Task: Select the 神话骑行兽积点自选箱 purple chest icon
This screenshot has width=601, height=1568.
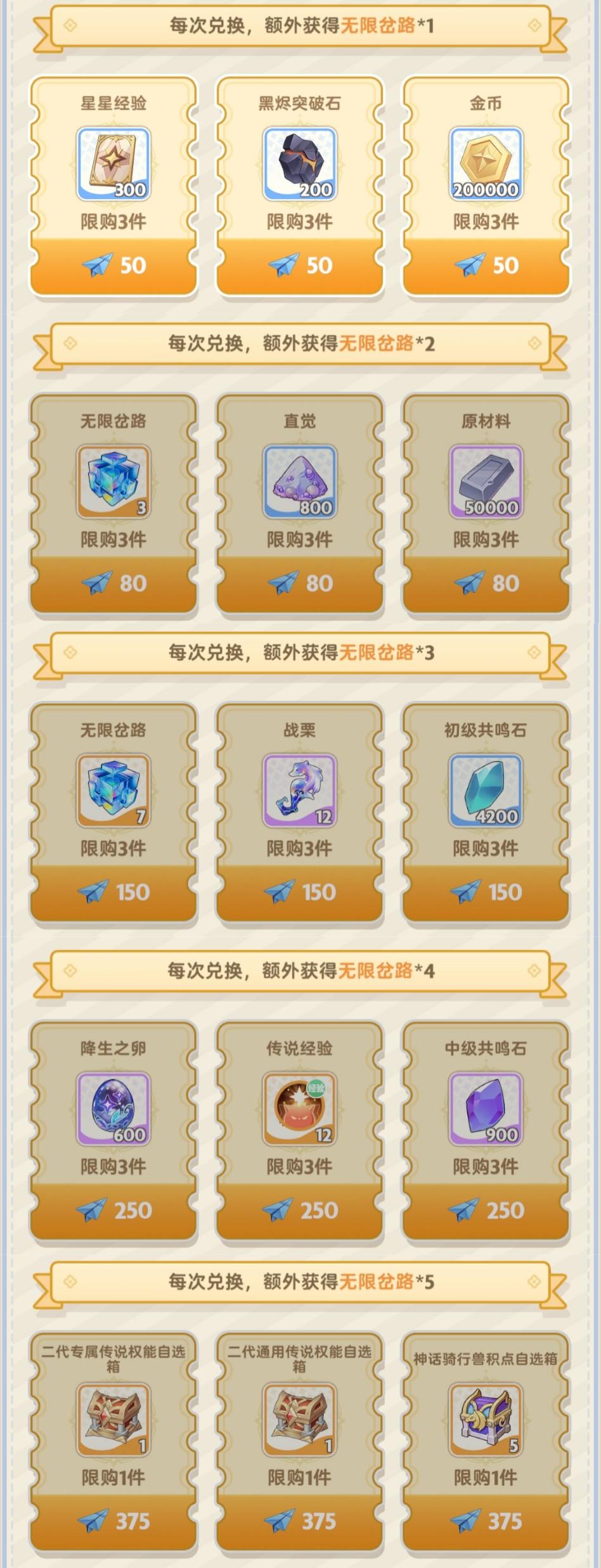Action: pos(486,1419)
